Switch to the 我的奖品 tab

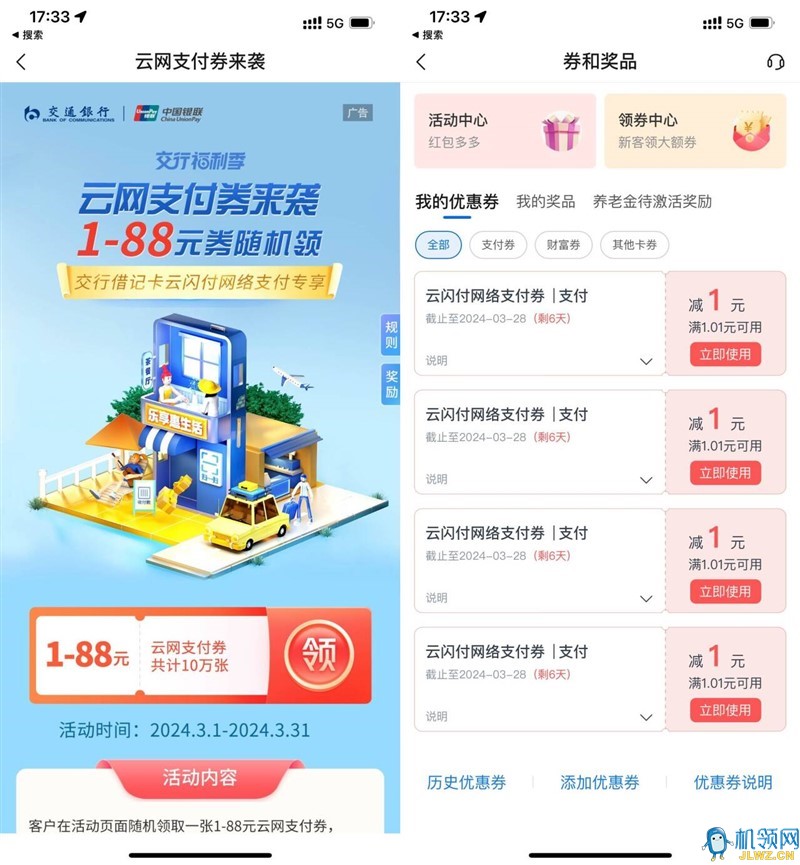pyautogui.click(x=545, y=202)
